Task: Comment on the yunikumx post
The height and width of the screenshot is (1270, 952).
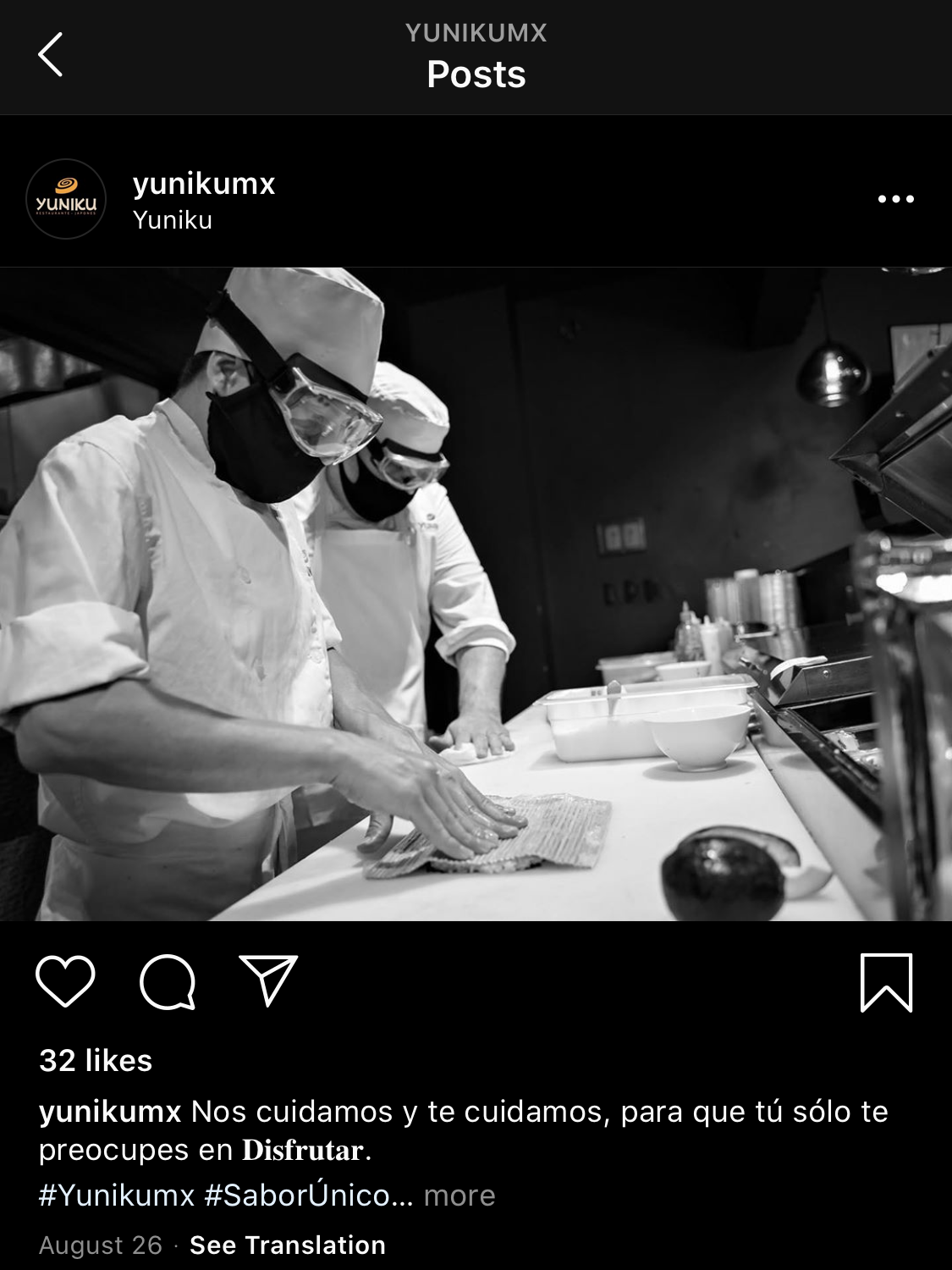Action: [168, 982]
